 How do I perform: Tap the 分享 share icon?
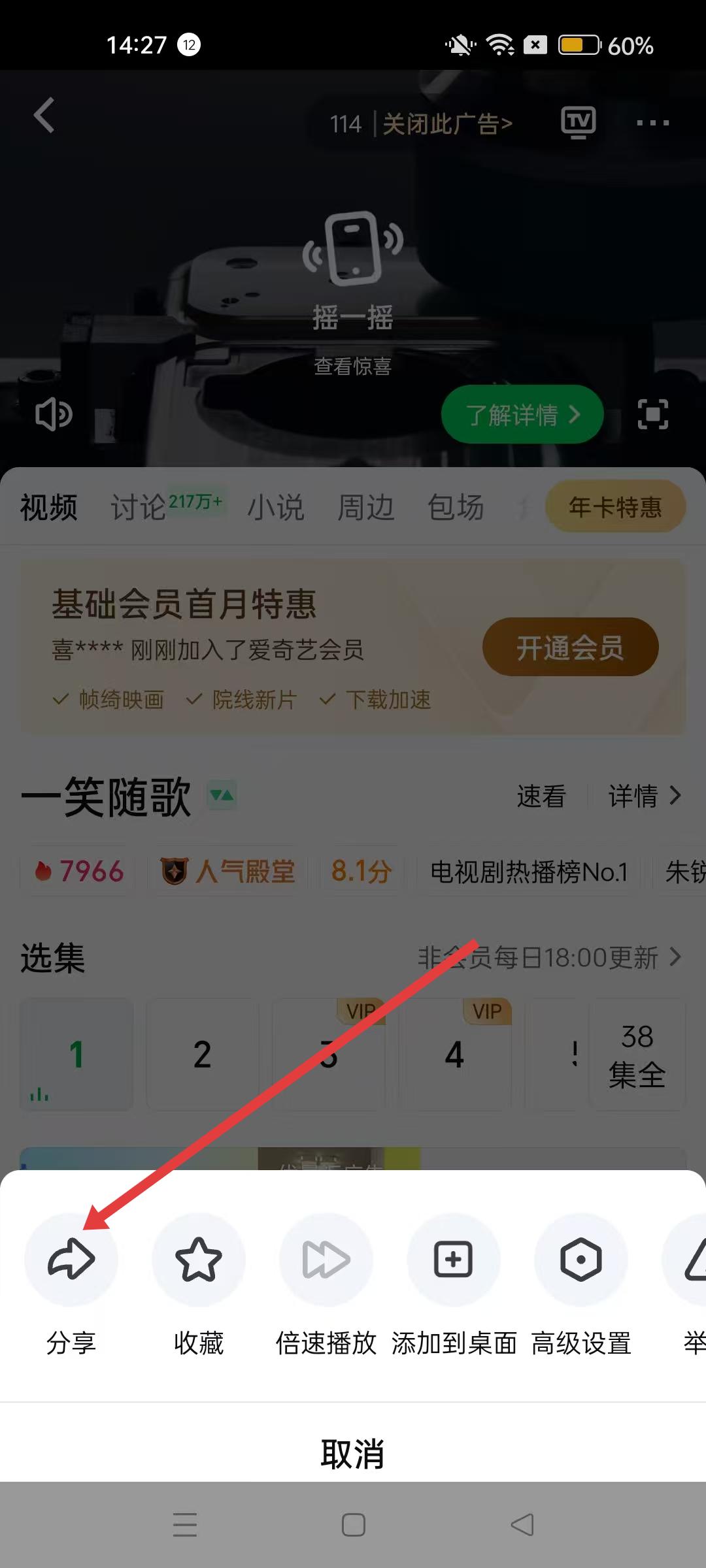[x=71, y=1259]
